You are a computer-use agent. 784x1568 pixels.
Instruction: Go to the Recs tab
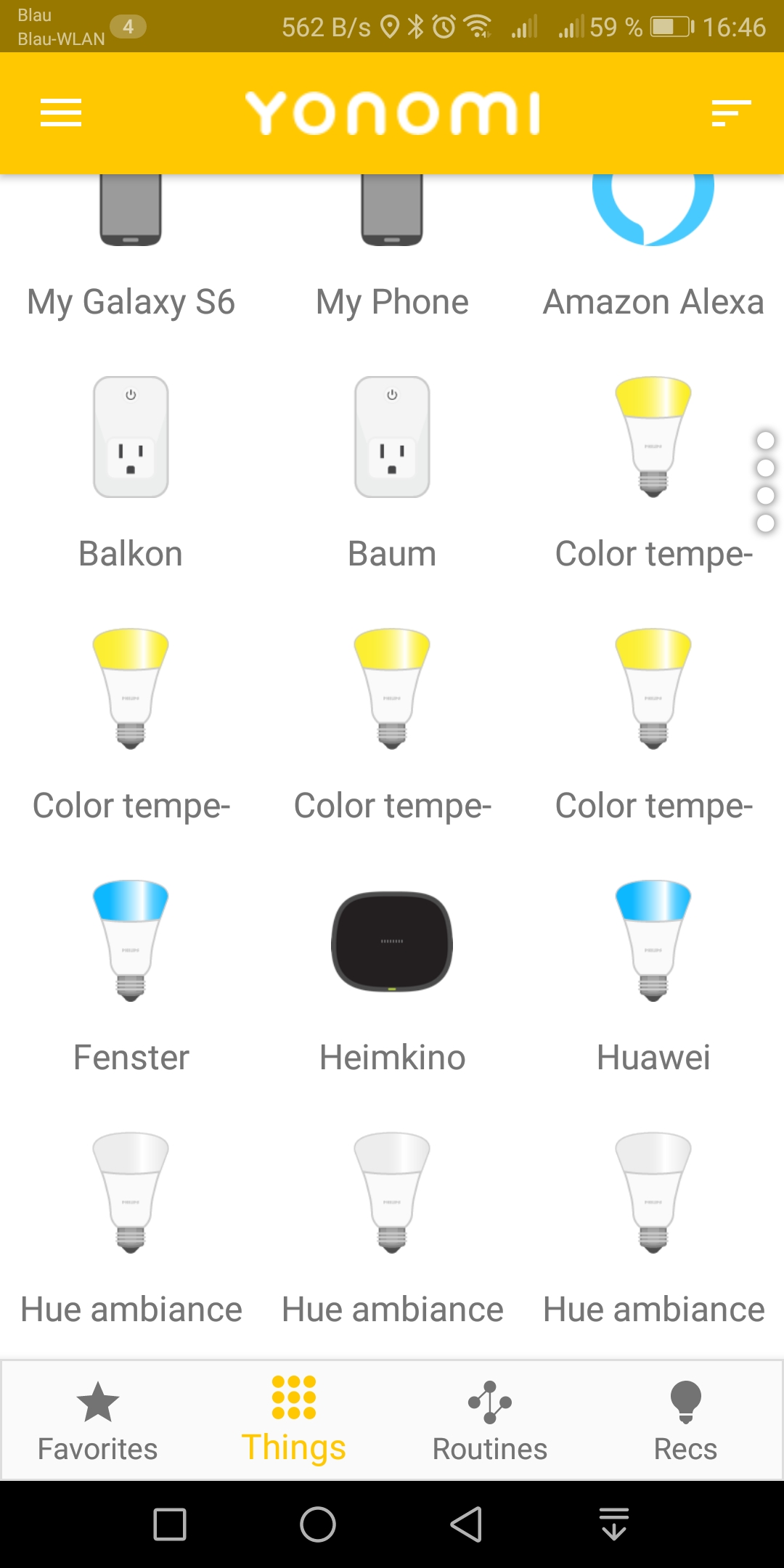[x=685, y=1421]
